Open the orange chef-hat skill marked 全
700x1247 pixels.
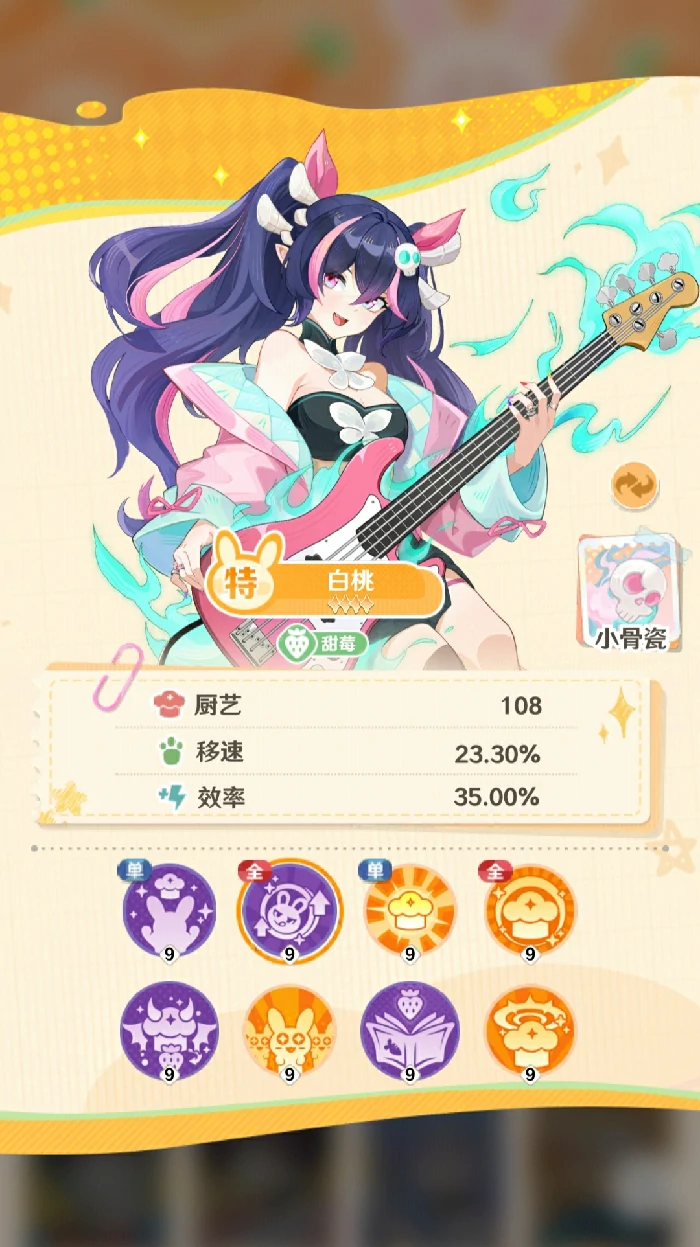(x=530, y=910)
